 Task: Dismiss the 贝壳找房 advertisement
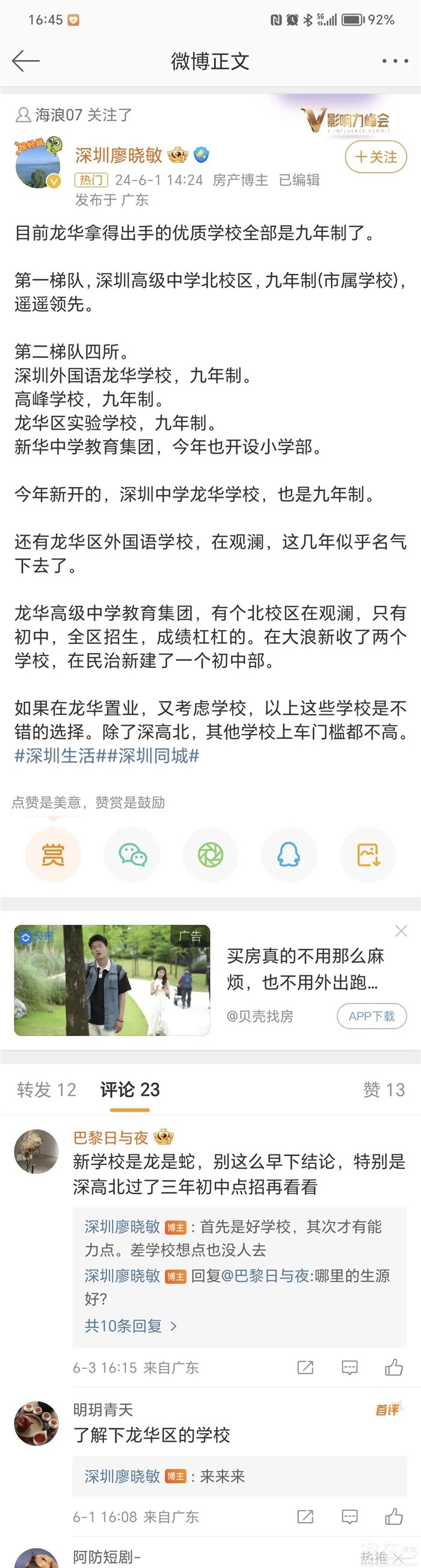pyautogui.click(x=401, y=931)
